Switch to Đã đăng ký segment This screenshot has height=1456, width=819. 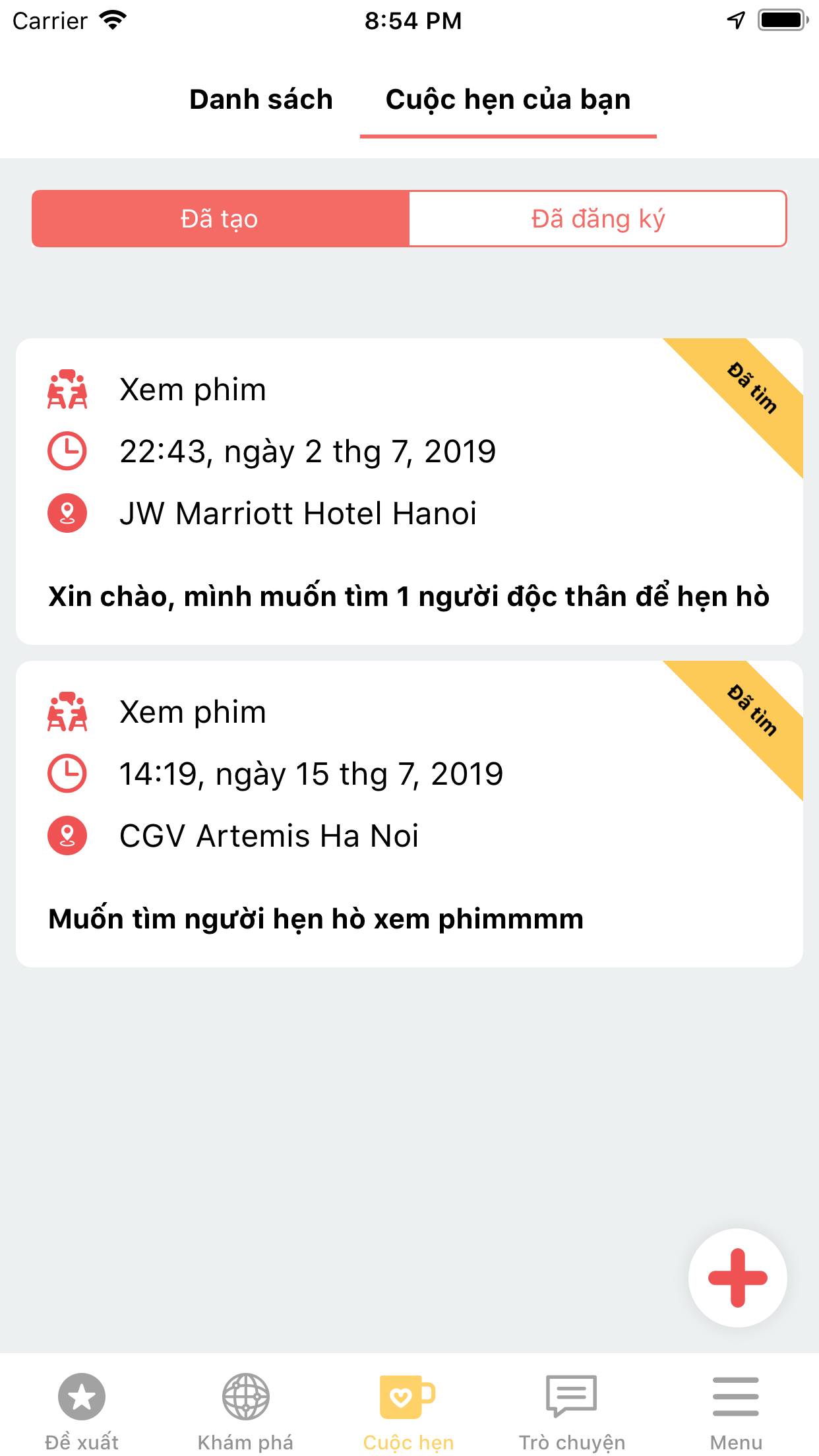pos(597,219)
